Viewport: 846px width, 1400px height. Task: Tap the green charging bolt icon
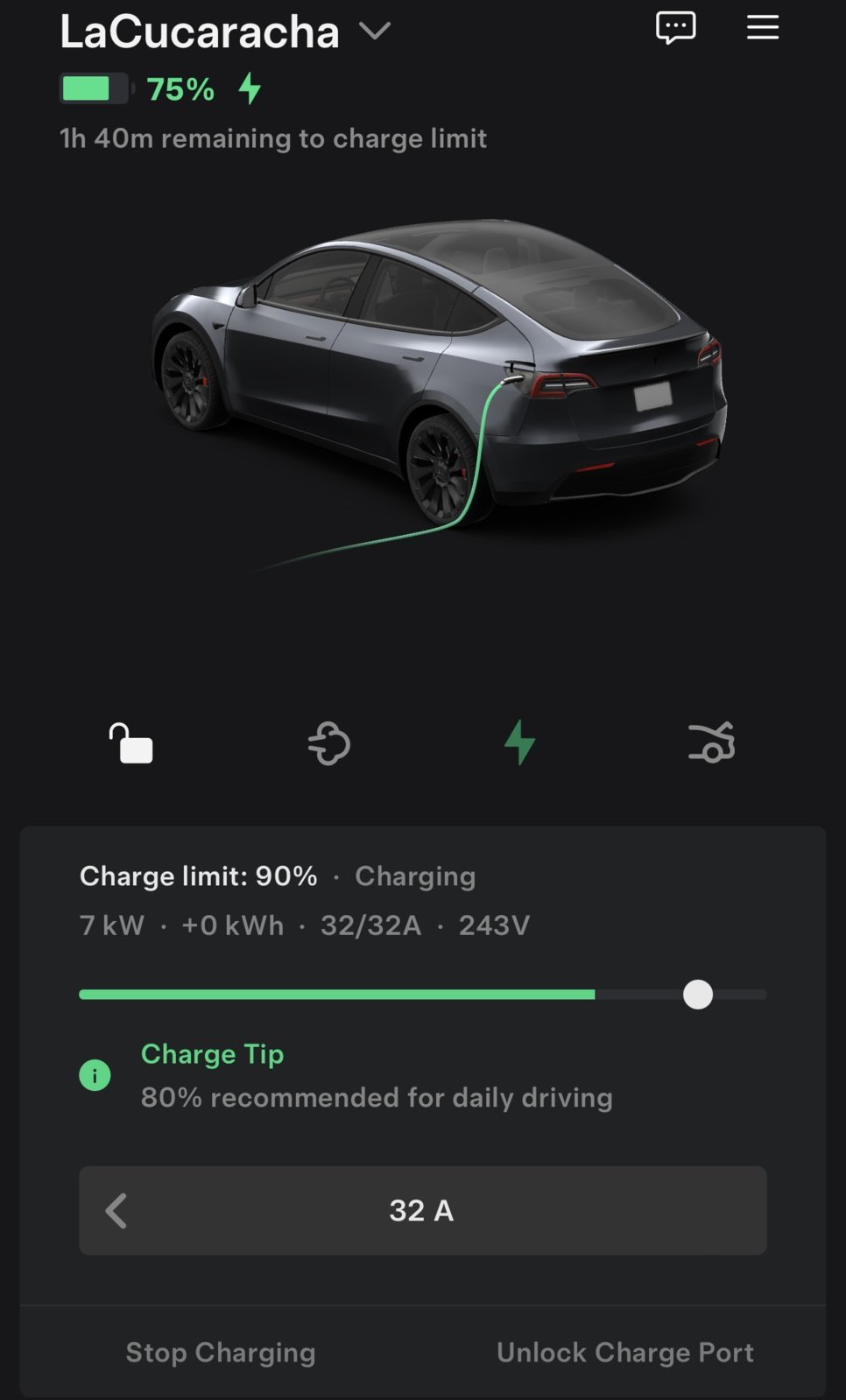tap(519, 742)
